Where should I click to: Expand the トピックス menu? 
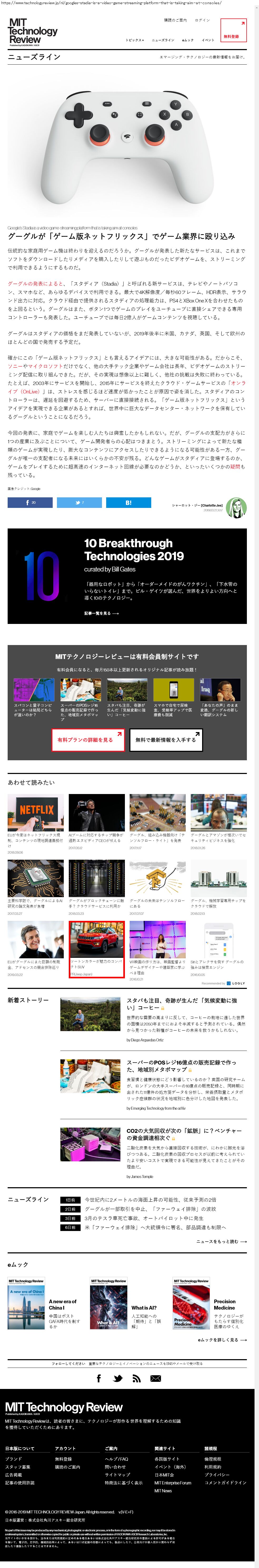134,40
